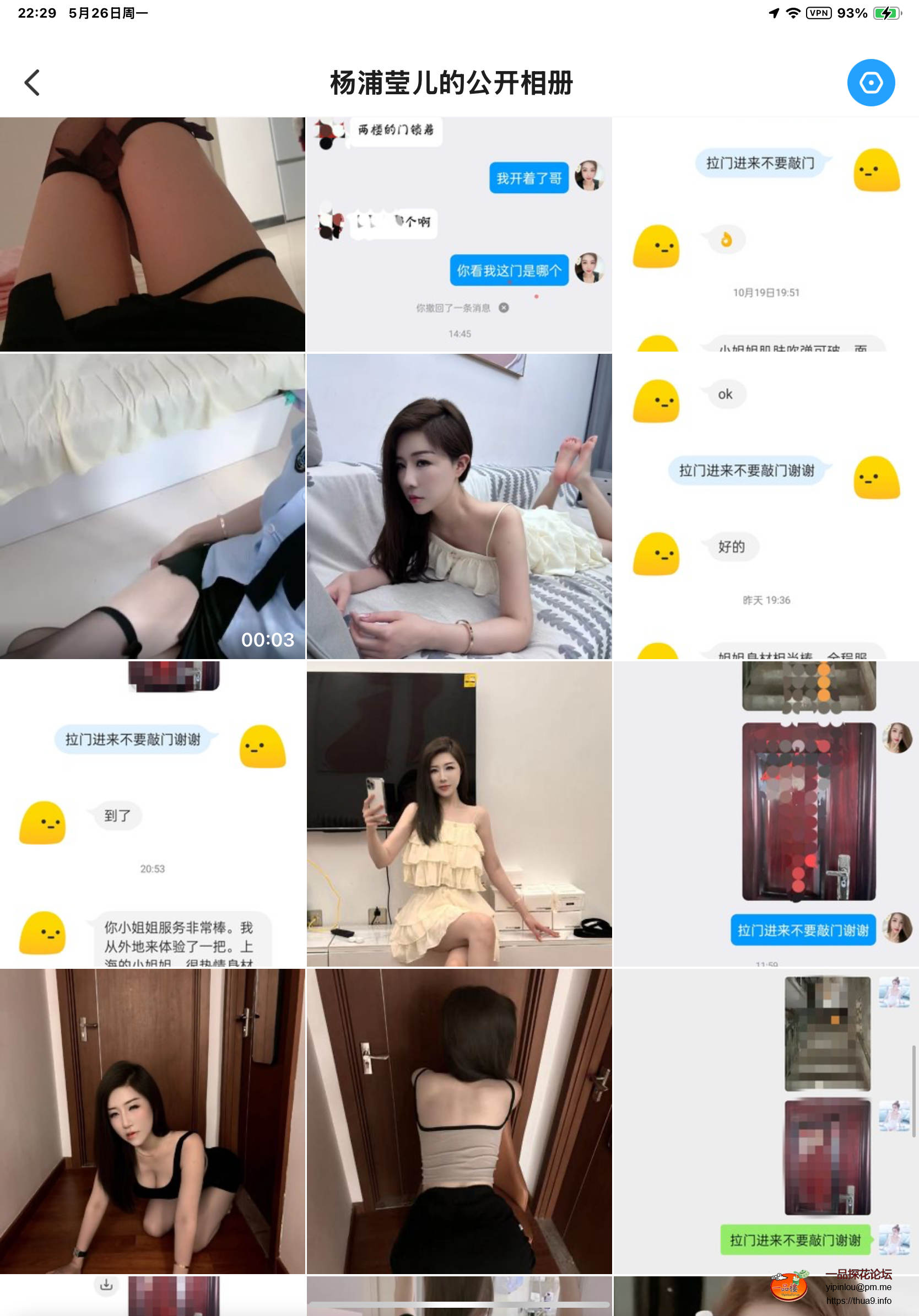
Task: Open photo of woman lying on bed
Action: [459, 505]
